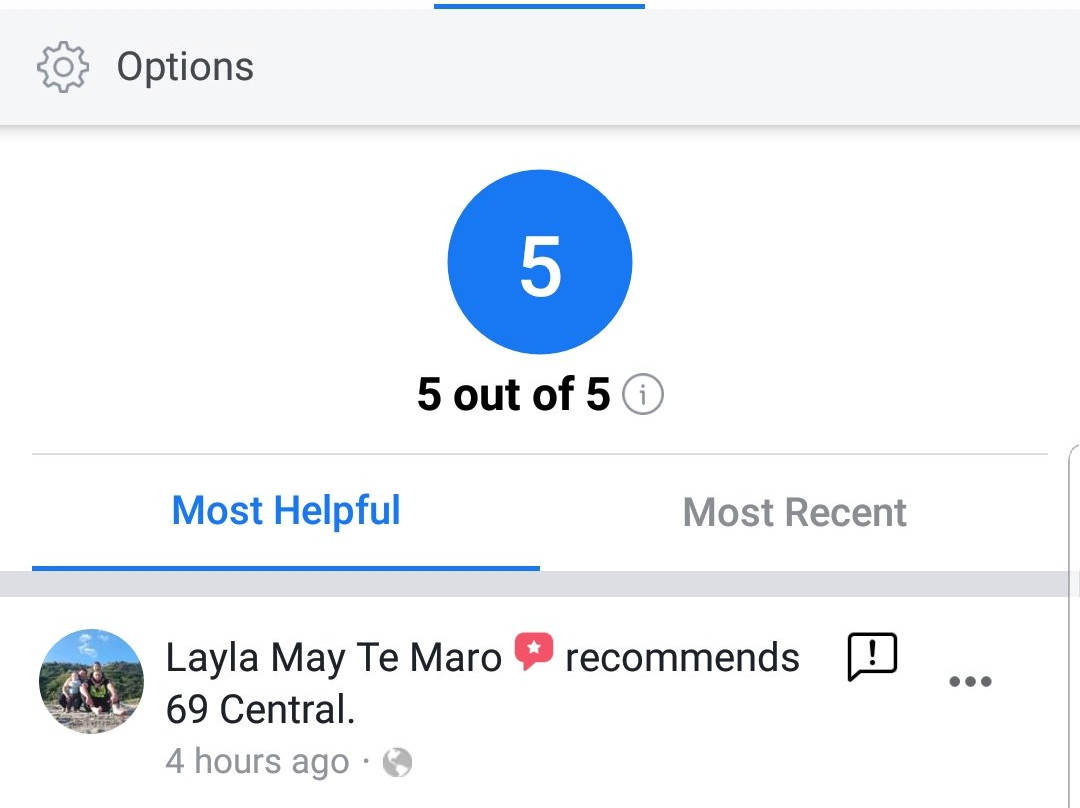Report Layla May Te Maro's recommendation
1080x808 pixels.
point(872,657)
